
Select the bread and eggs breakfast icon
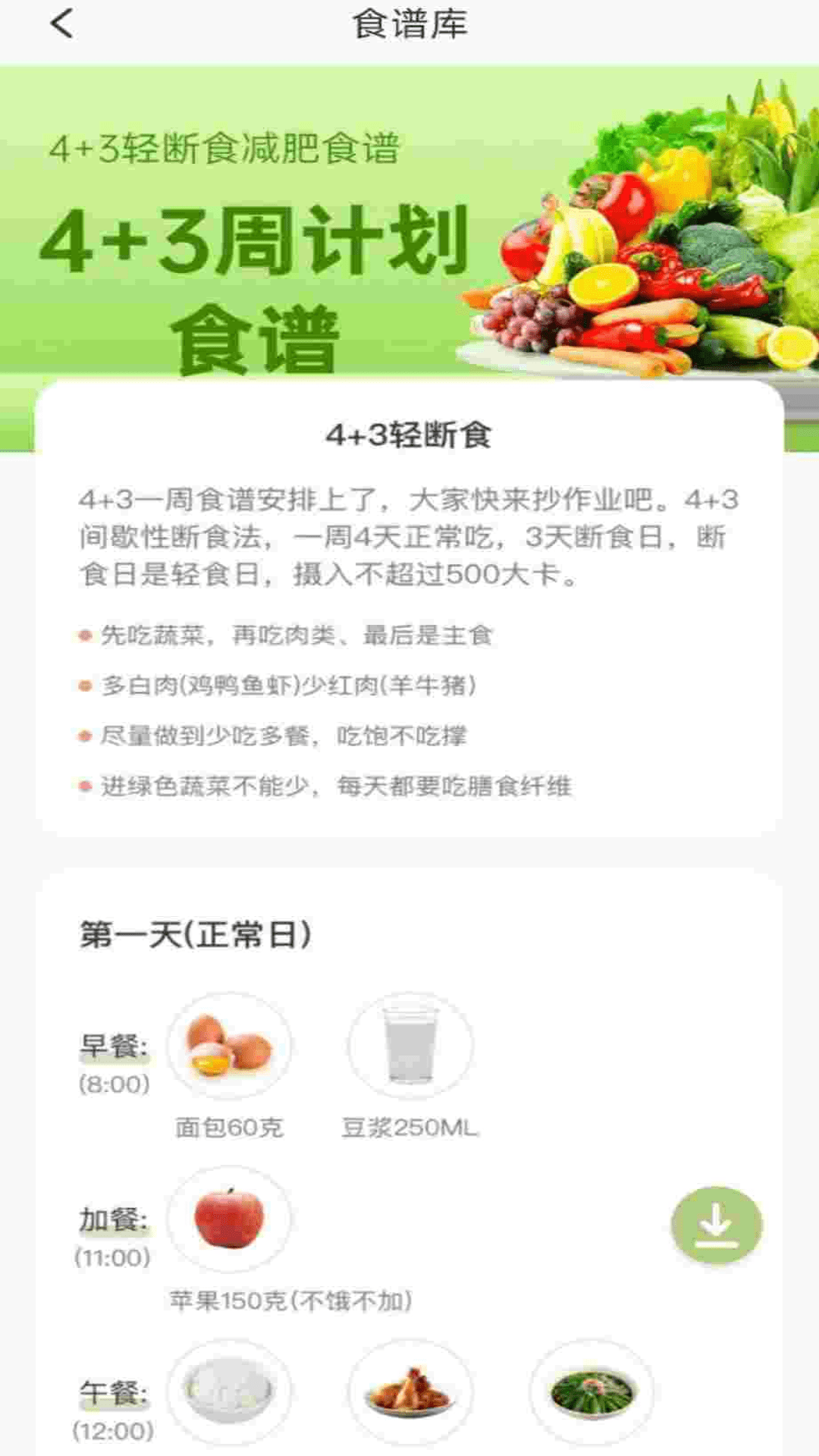tap(231, 1043)
